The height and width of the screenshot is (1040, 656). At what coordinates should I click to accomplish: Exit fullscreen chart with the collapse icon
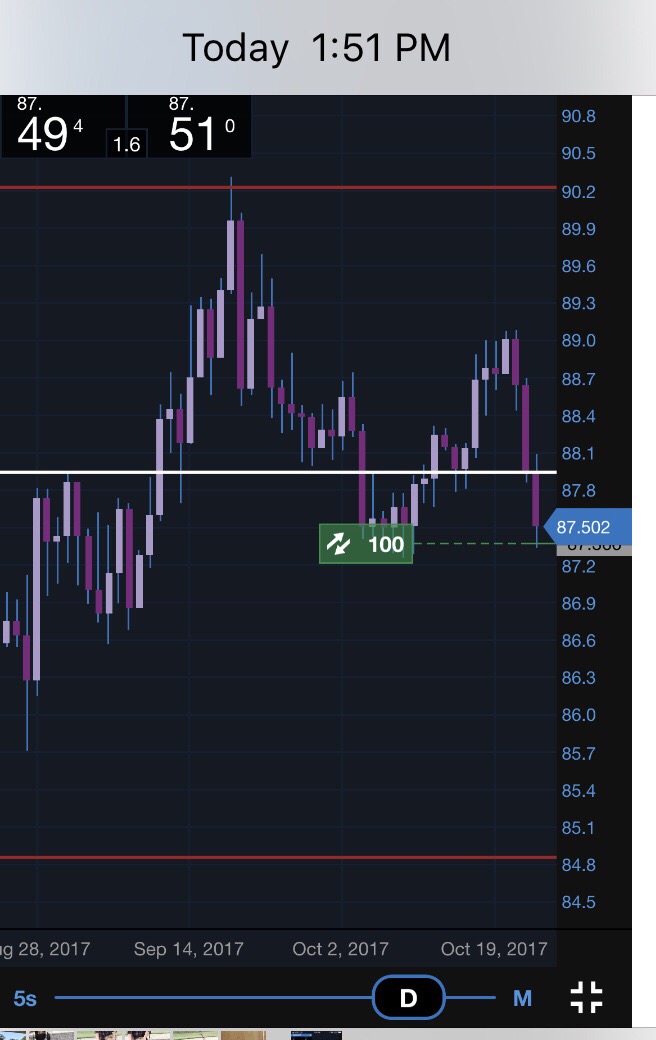coord(587,997)
